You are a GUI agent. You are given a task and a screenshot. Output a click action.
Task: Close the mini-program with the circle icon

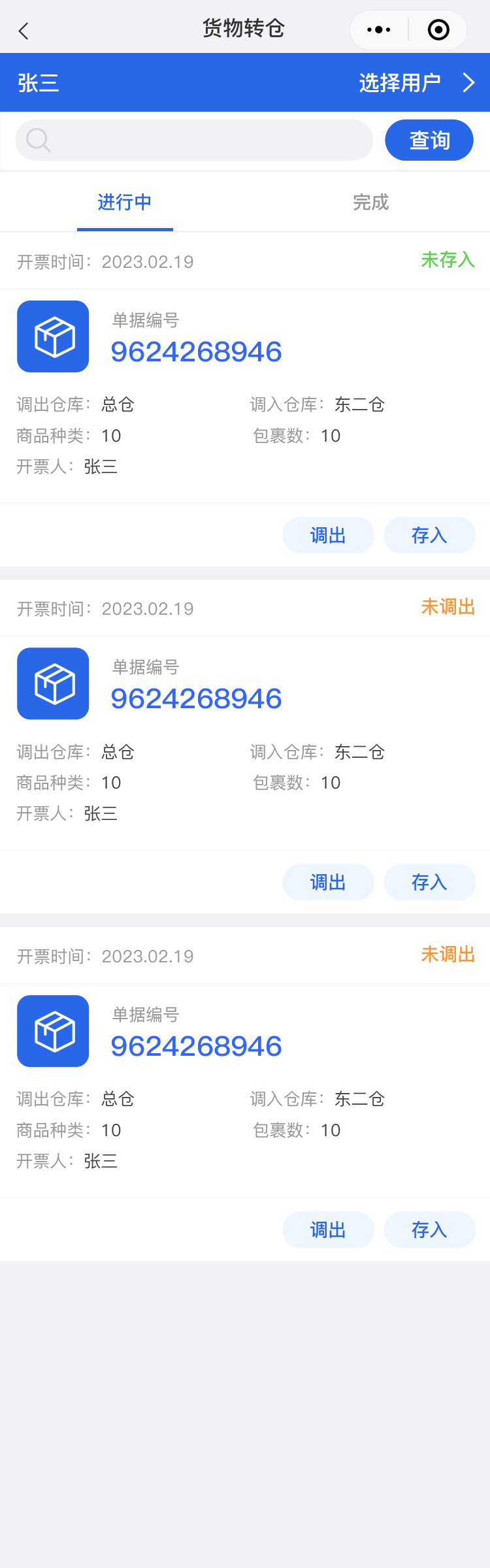point(438,30)
